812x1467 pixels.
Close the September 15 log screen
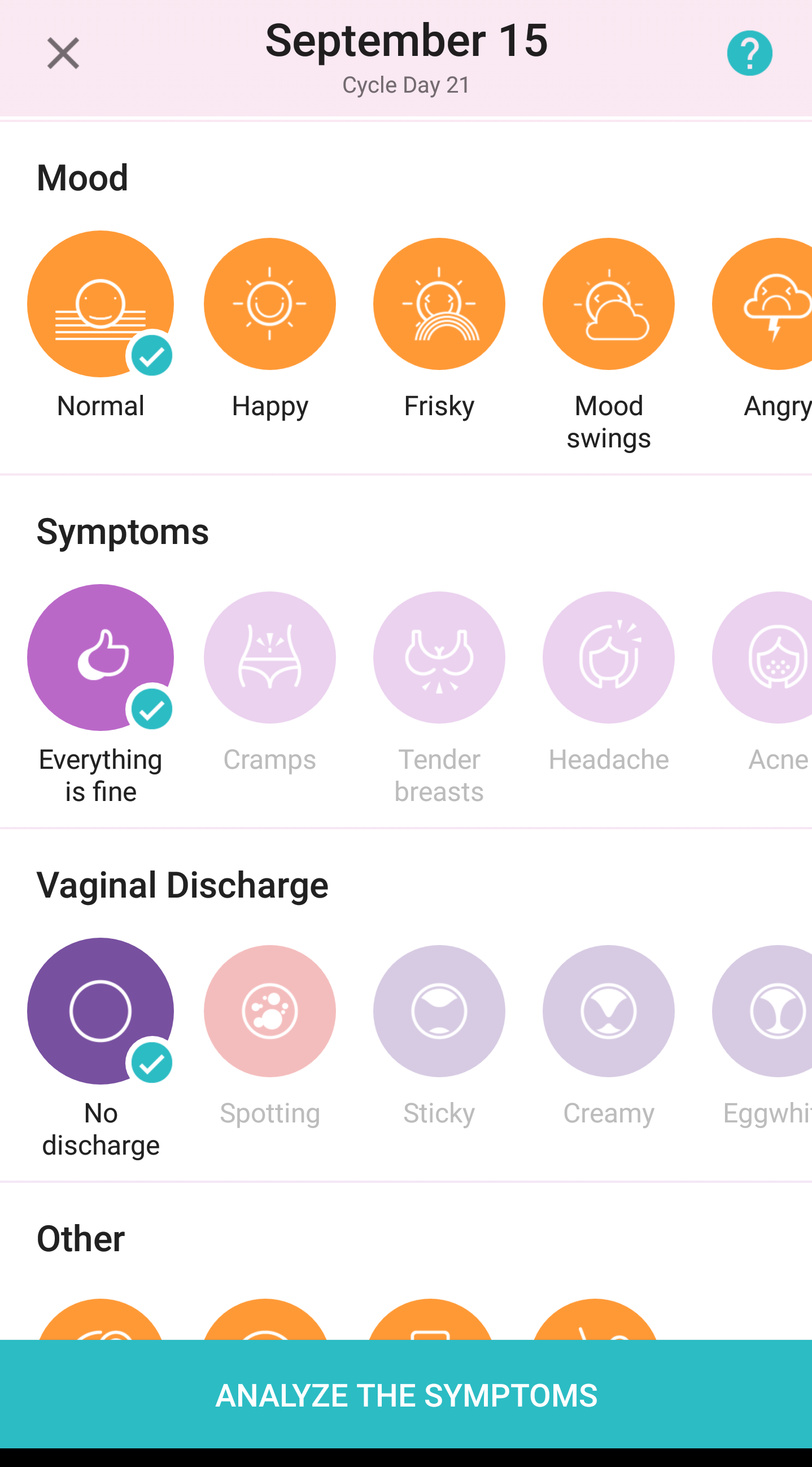tap(63, 54)
